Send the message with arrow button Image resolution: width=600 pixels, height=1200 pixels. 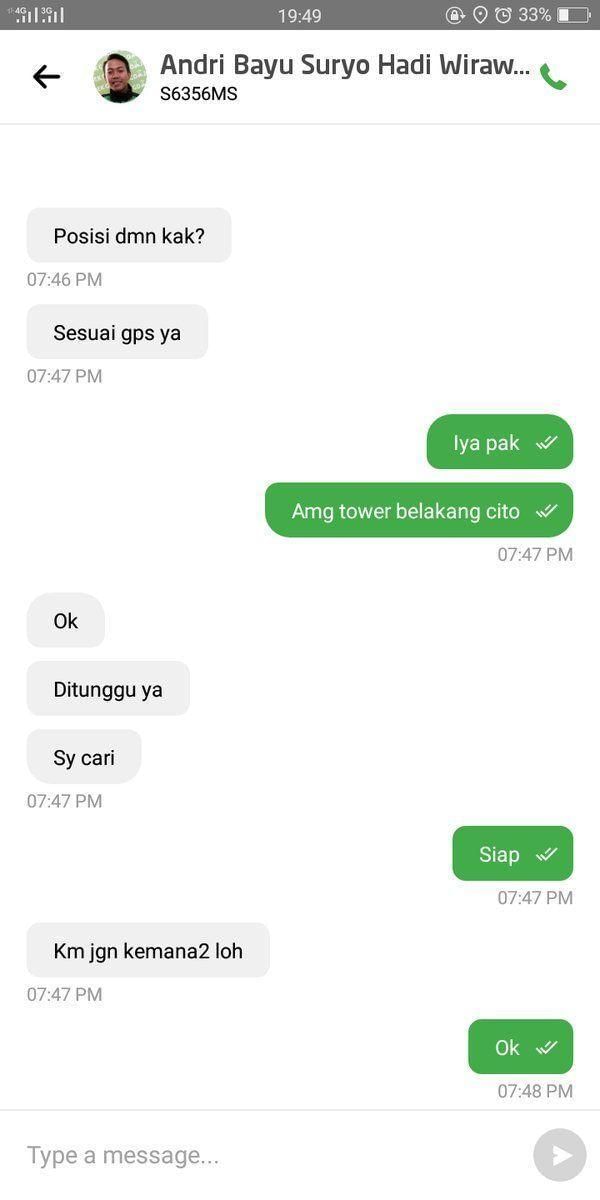click(x=559, y=1156)
